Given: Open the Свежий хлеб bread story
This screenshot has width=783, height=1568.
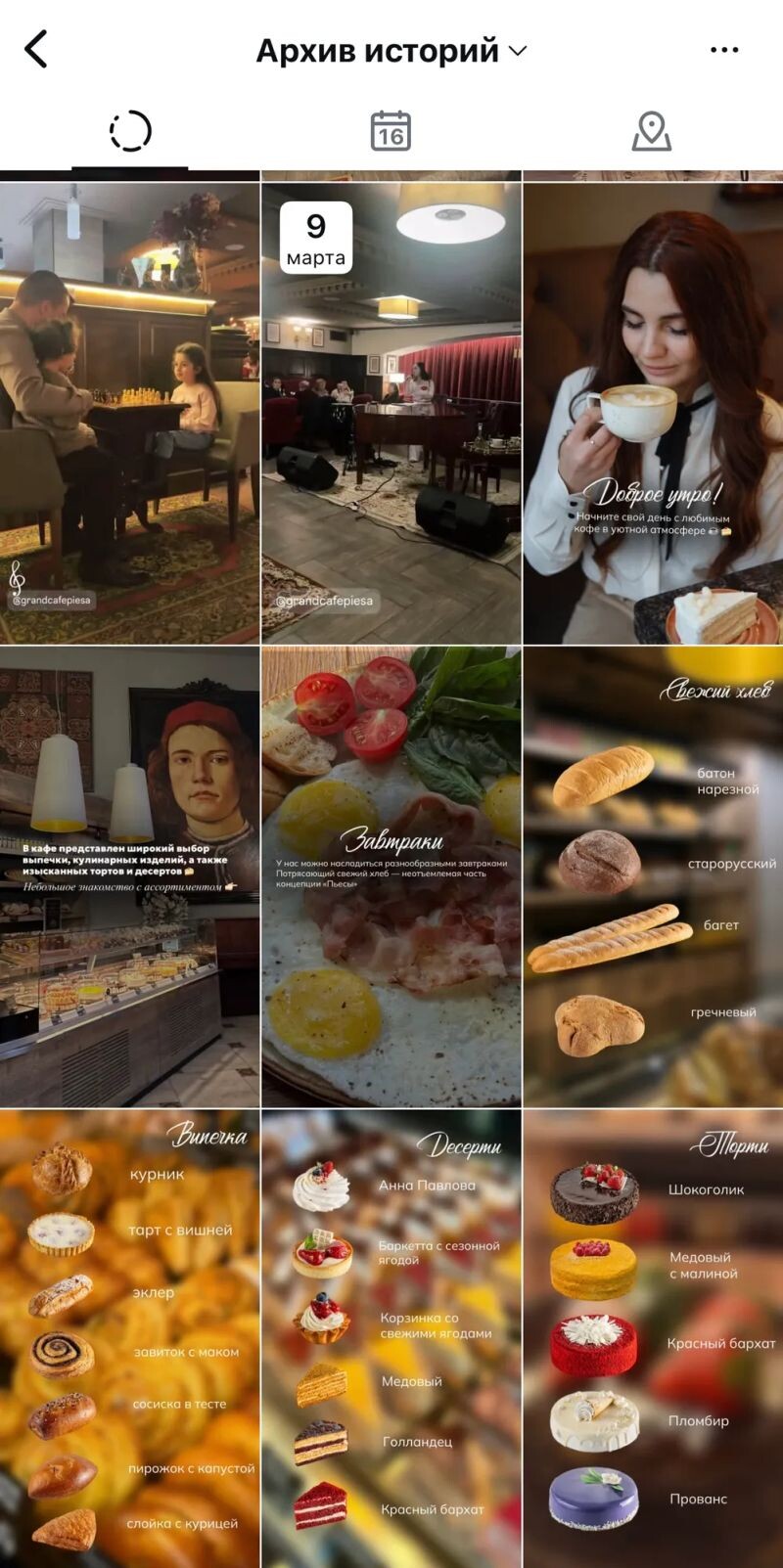Looking at the screenshot, I should pyautogui.click(x=653, y=875).
